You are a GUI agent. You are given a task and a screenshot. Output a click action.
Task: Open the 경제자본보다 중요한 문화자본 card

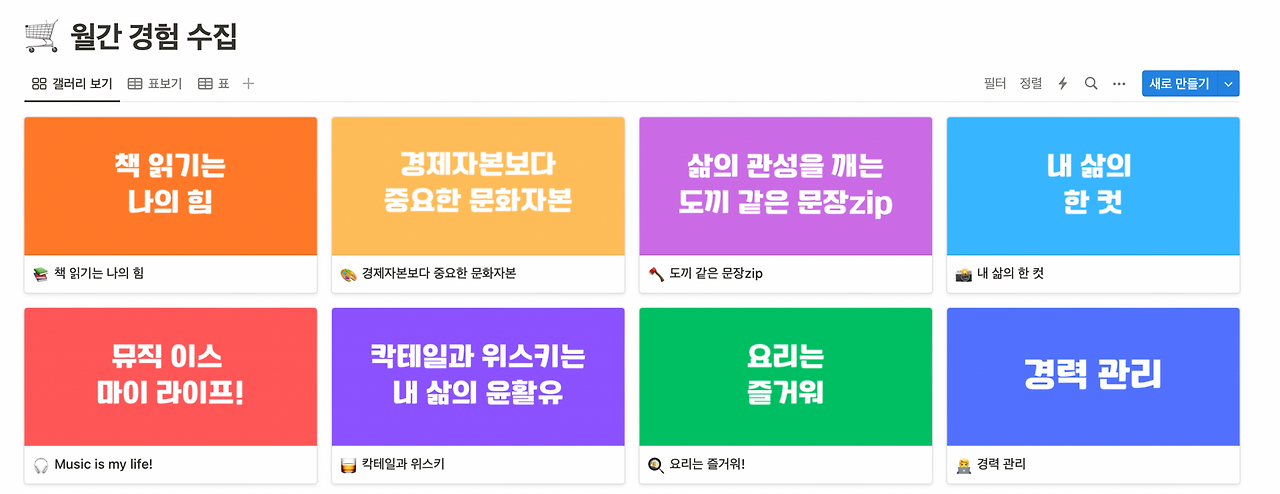[x=478, y=205]
